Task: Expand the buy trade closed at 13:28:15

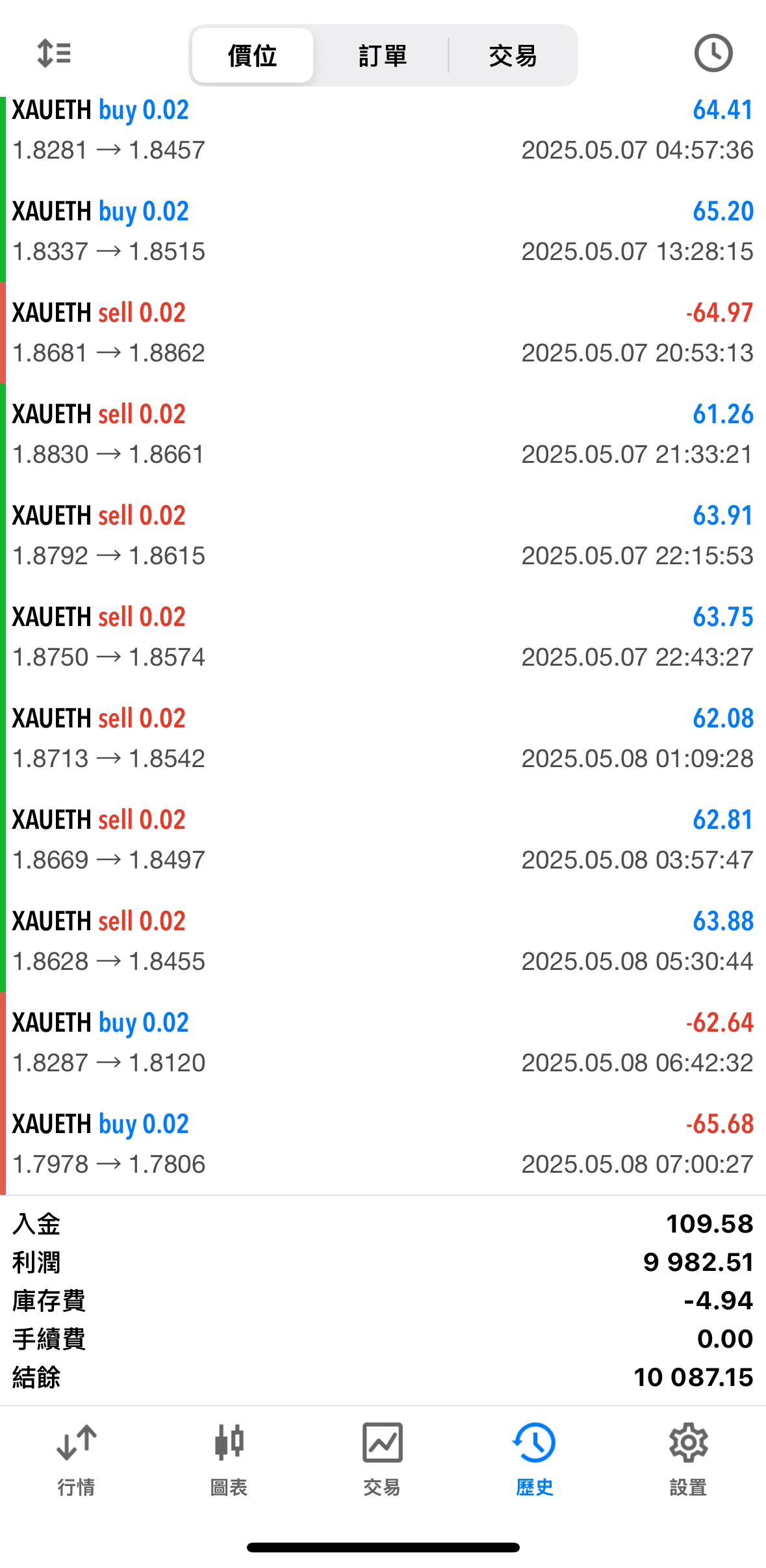Action: [383, 231]
